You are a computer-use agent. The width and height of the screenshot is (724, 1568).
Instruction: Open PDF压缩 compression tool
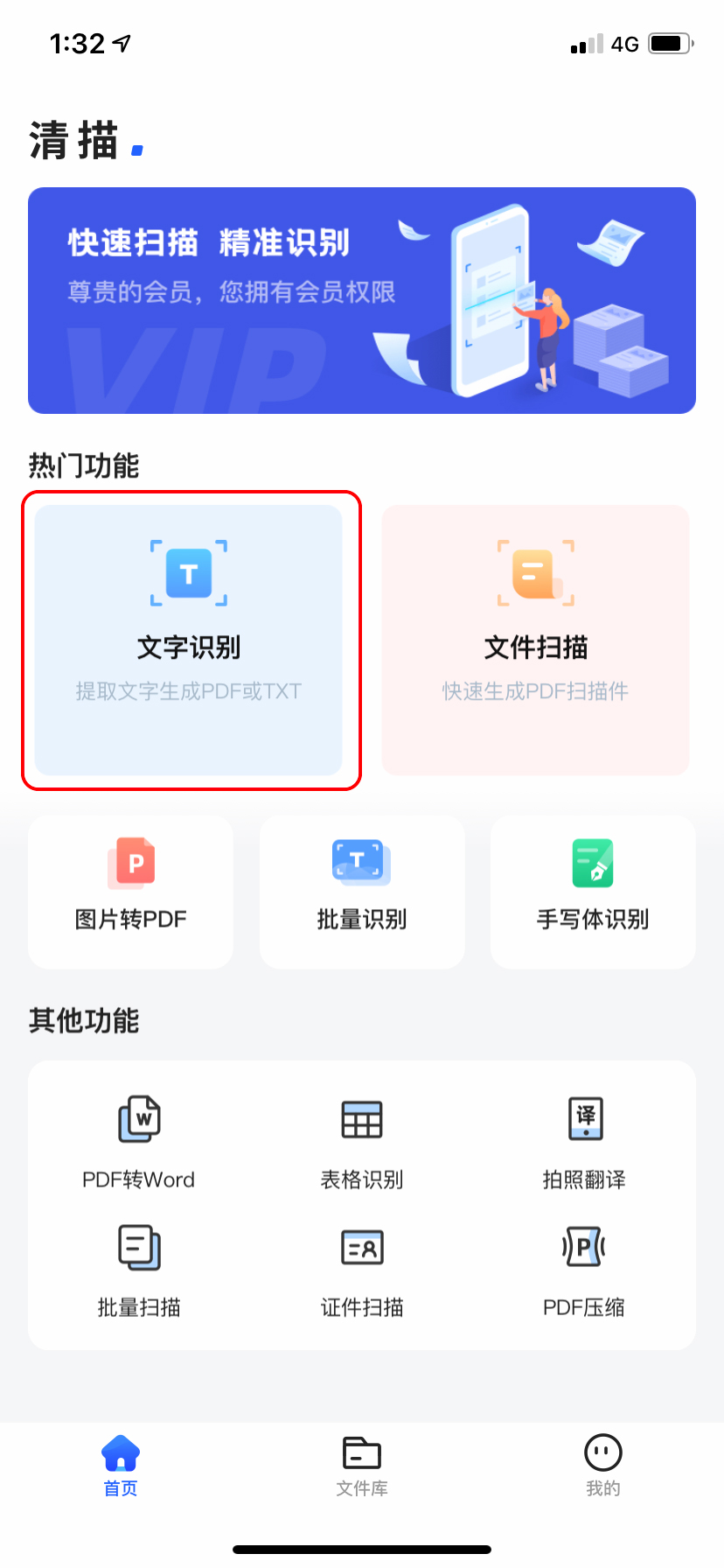click(x=584, y=1269)
